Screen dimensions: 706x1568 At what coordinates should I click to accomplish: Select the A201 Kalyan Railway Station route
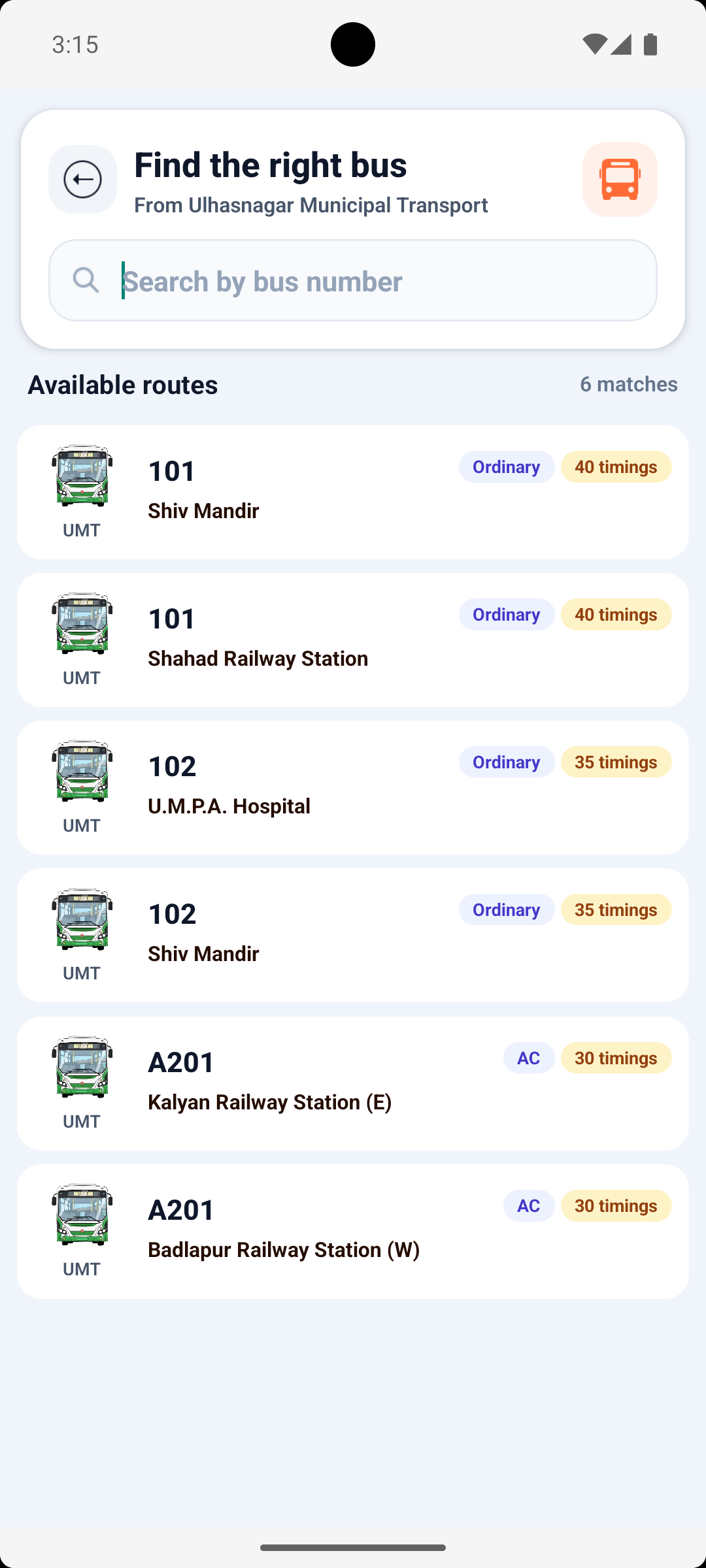click(x=353, y=1082)
